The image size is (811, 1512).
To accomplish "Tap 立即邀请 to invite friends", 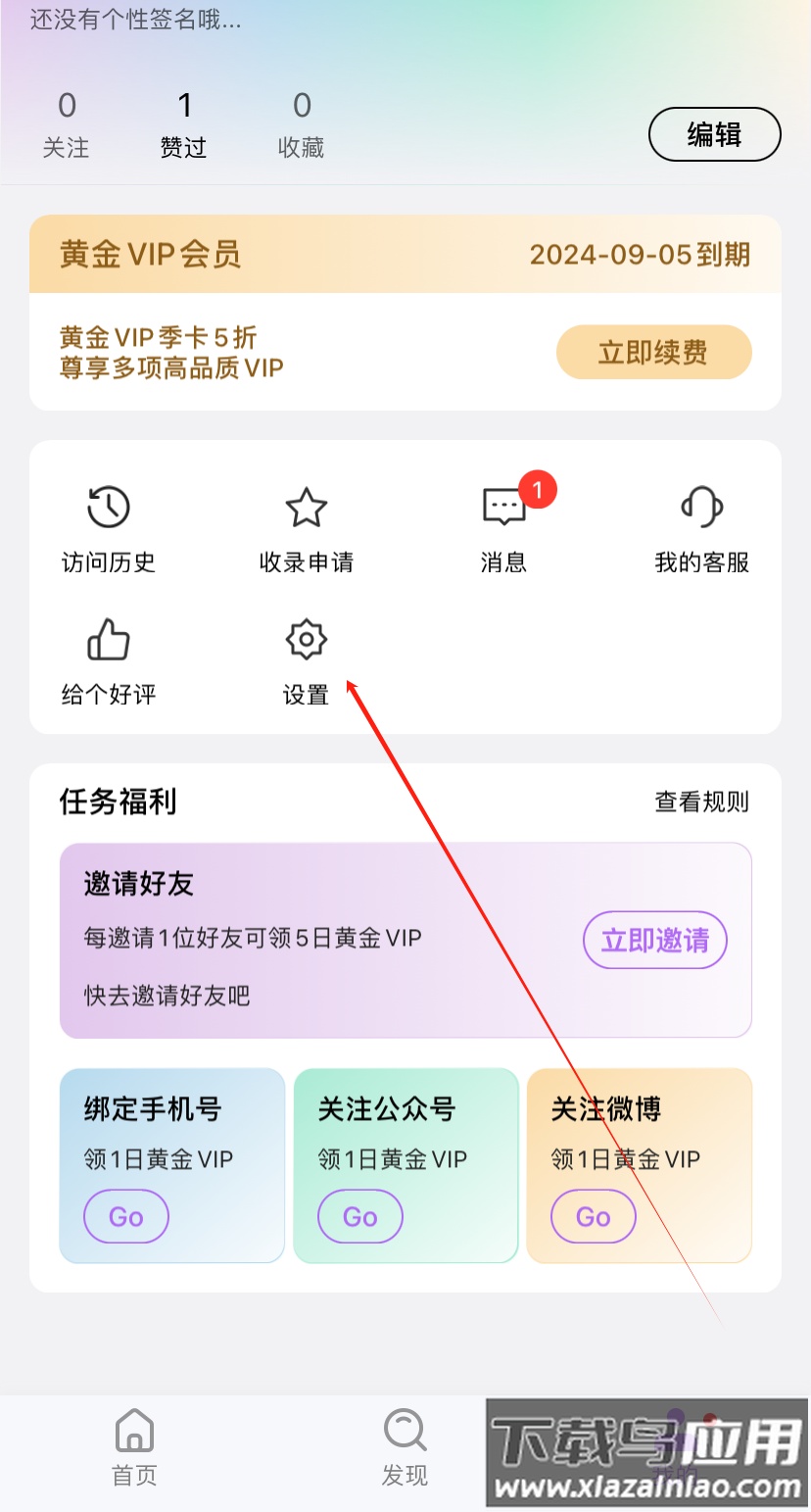I will coord(654,941).
